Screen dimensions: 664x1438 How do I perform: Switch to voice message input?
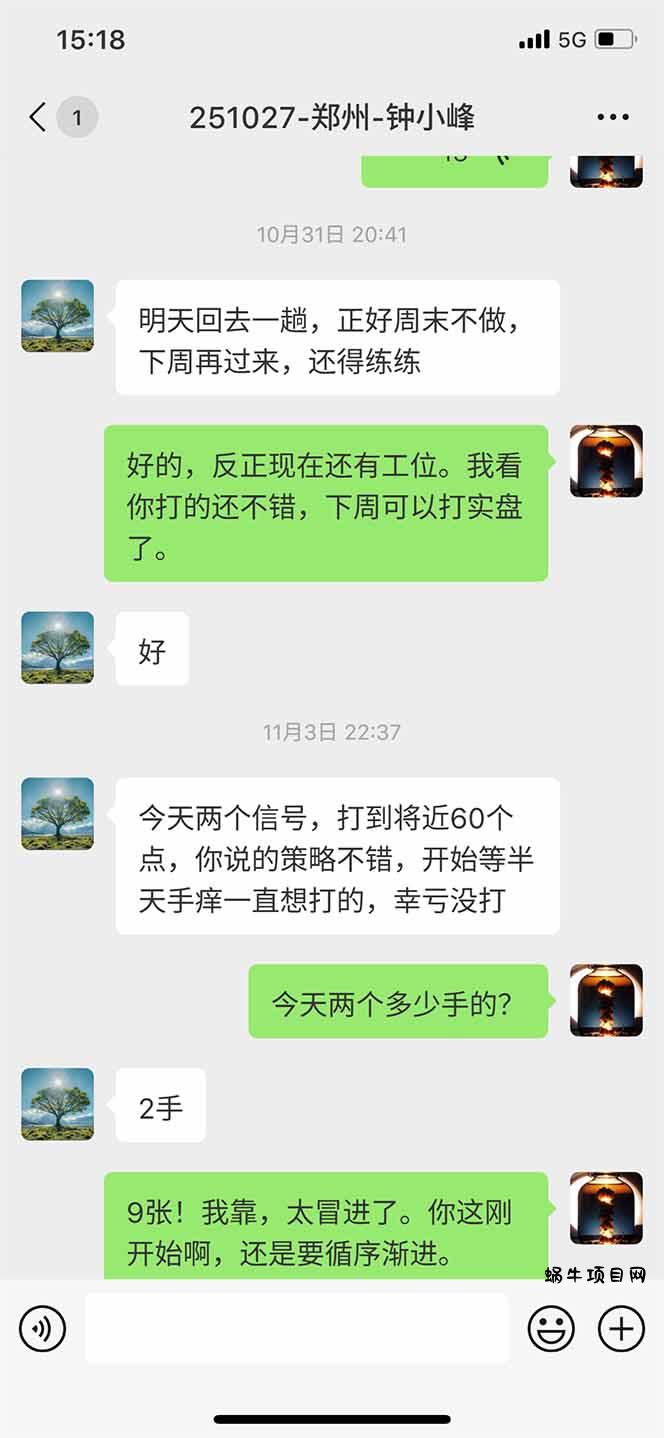[x=42, y=1328]
